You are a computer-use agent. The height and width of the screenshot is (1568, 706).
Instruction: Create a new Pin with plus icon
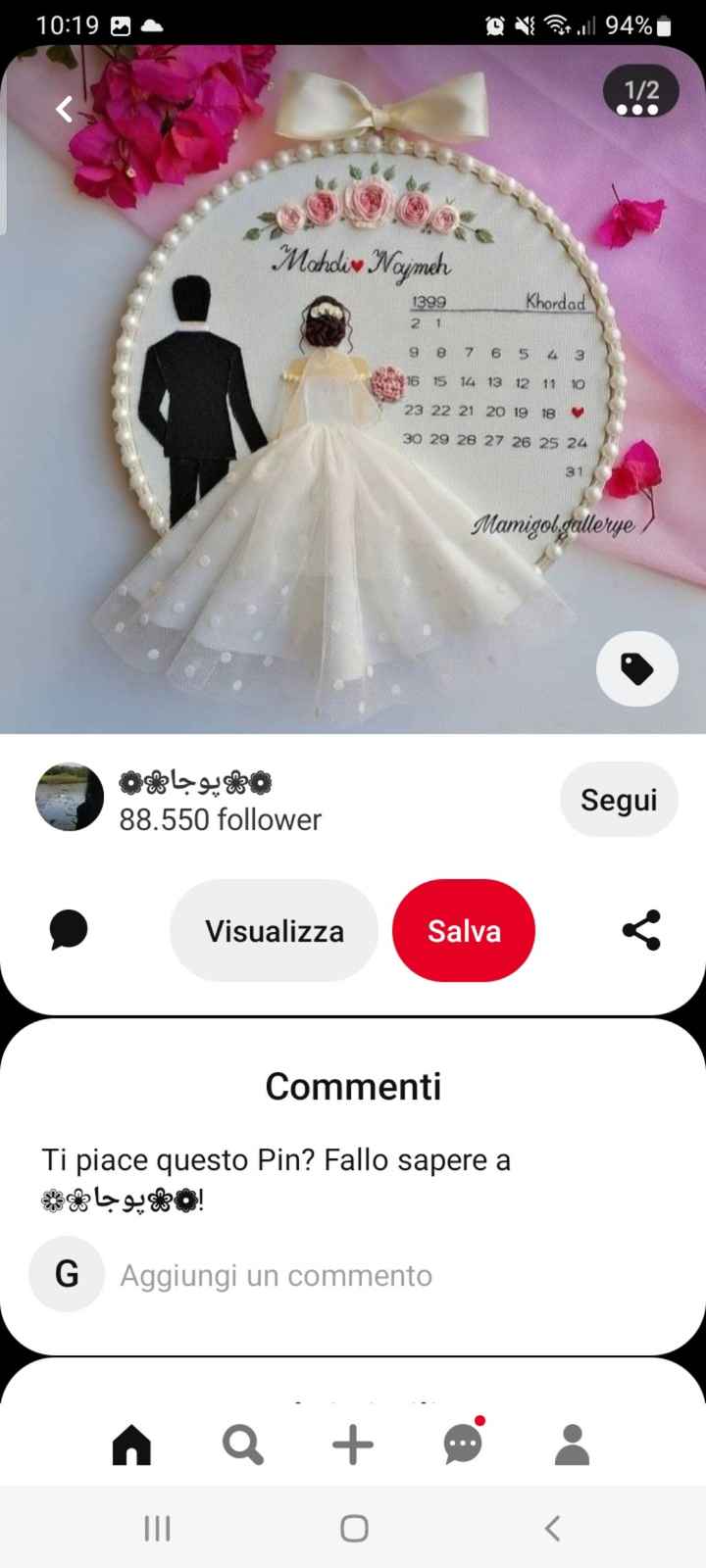click(x=352, y=1443)
